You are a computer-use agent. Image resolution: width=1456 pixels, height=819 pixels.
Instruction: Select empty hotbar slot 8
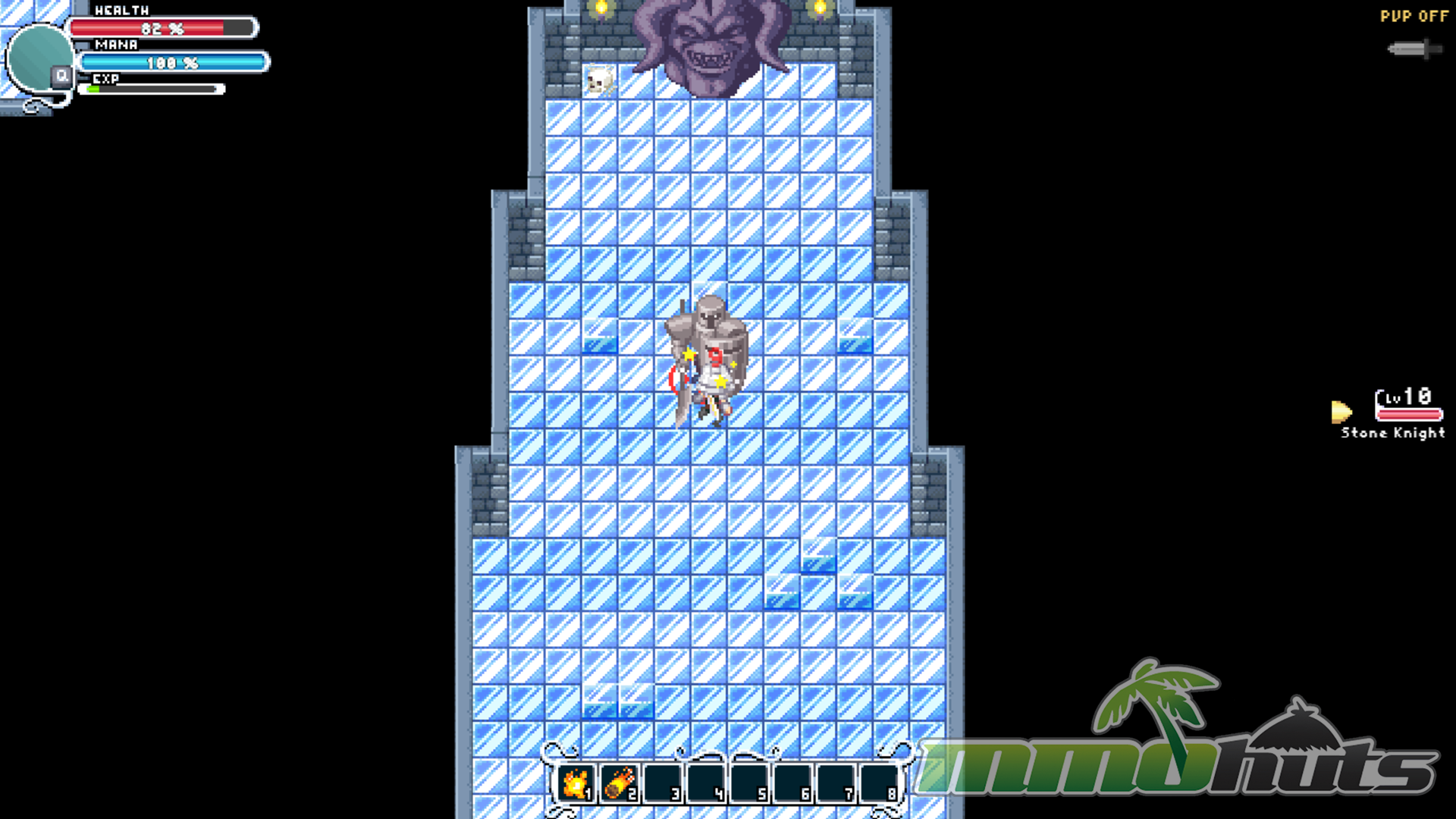pyautogui.click(x=879, y=783)
